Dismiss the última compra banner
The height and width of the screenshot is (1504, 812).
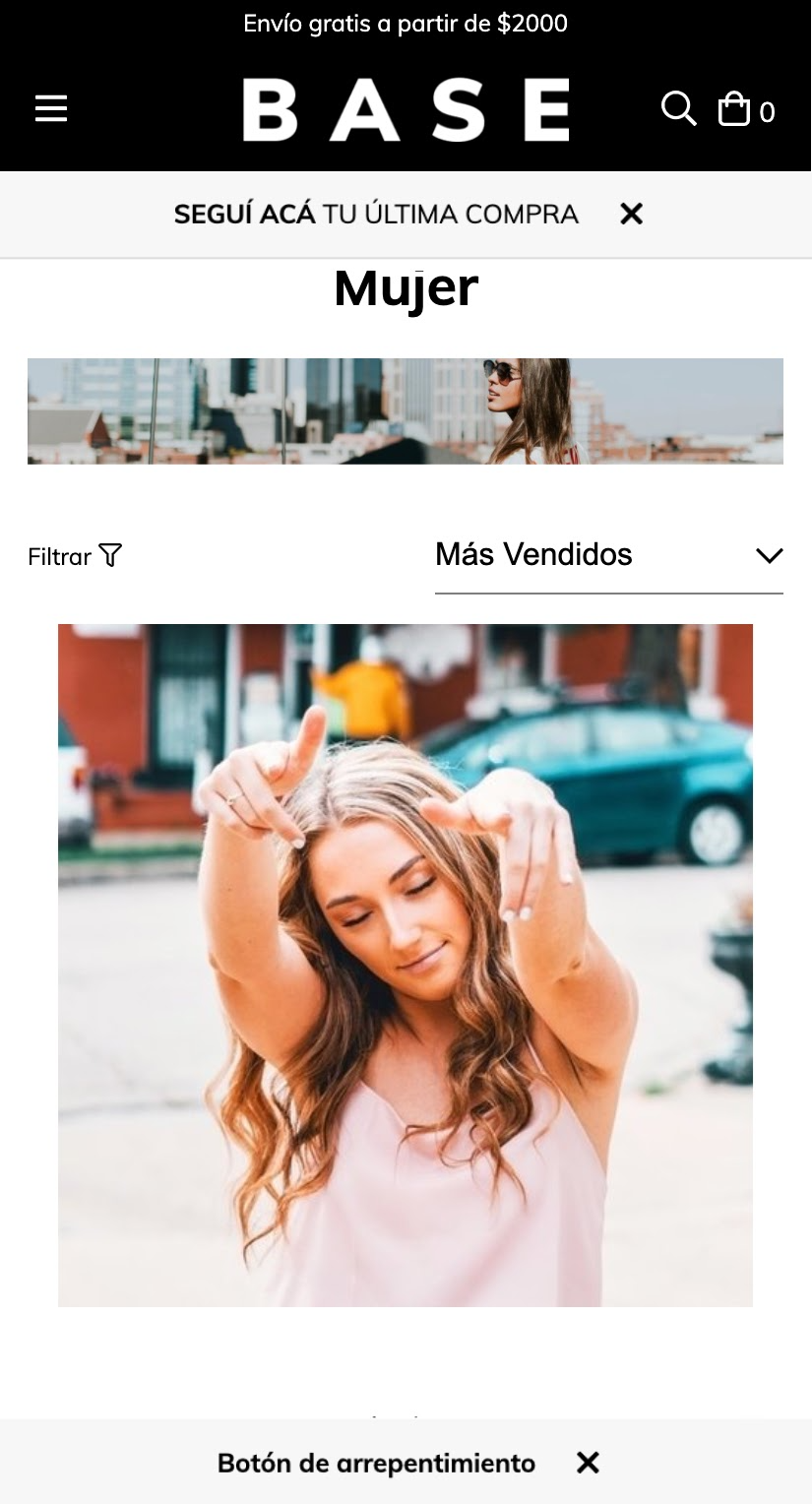click(x=632, y=214)
